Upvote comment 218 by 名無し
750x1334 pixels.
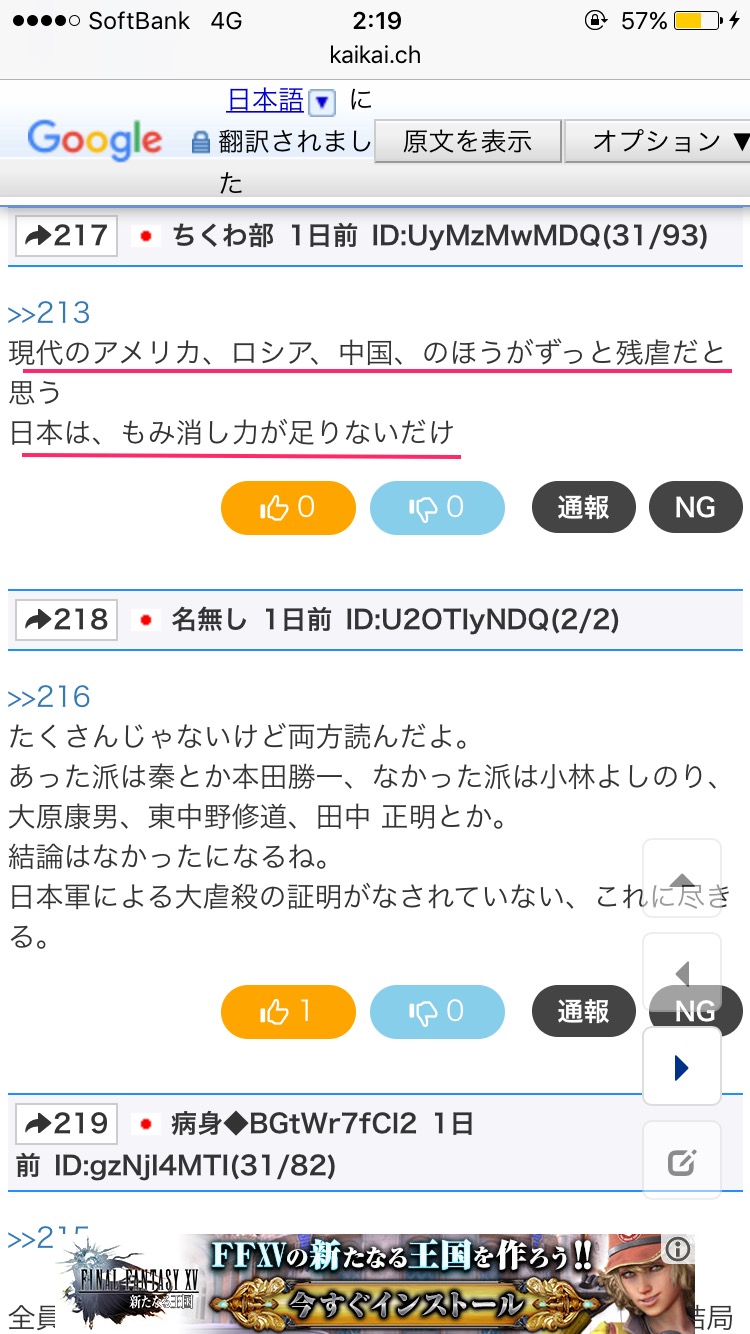pyautogui.click(x=288, y=1012)
